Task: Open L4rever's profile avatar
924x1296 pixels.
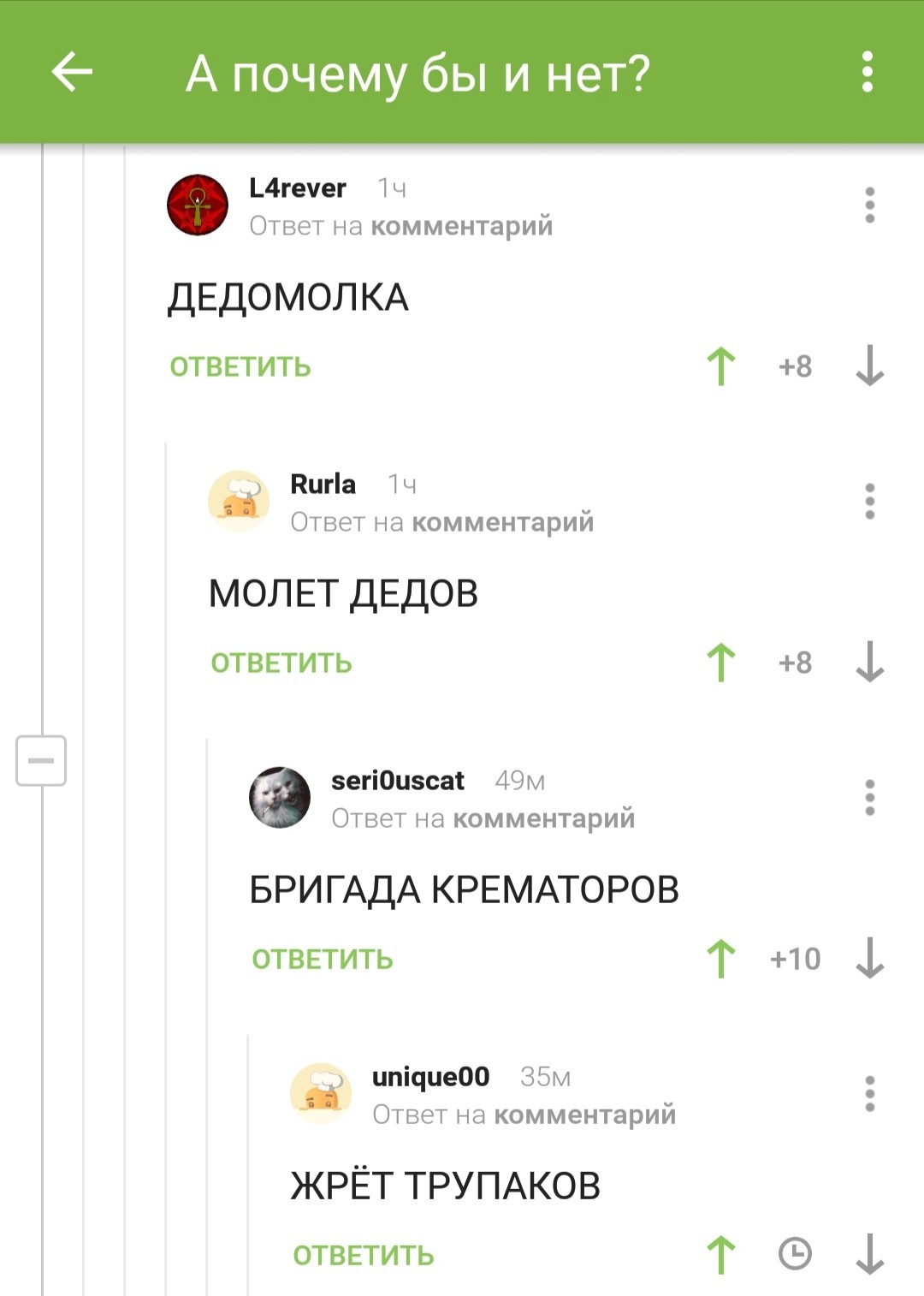Action: click(x=198, y=205)
